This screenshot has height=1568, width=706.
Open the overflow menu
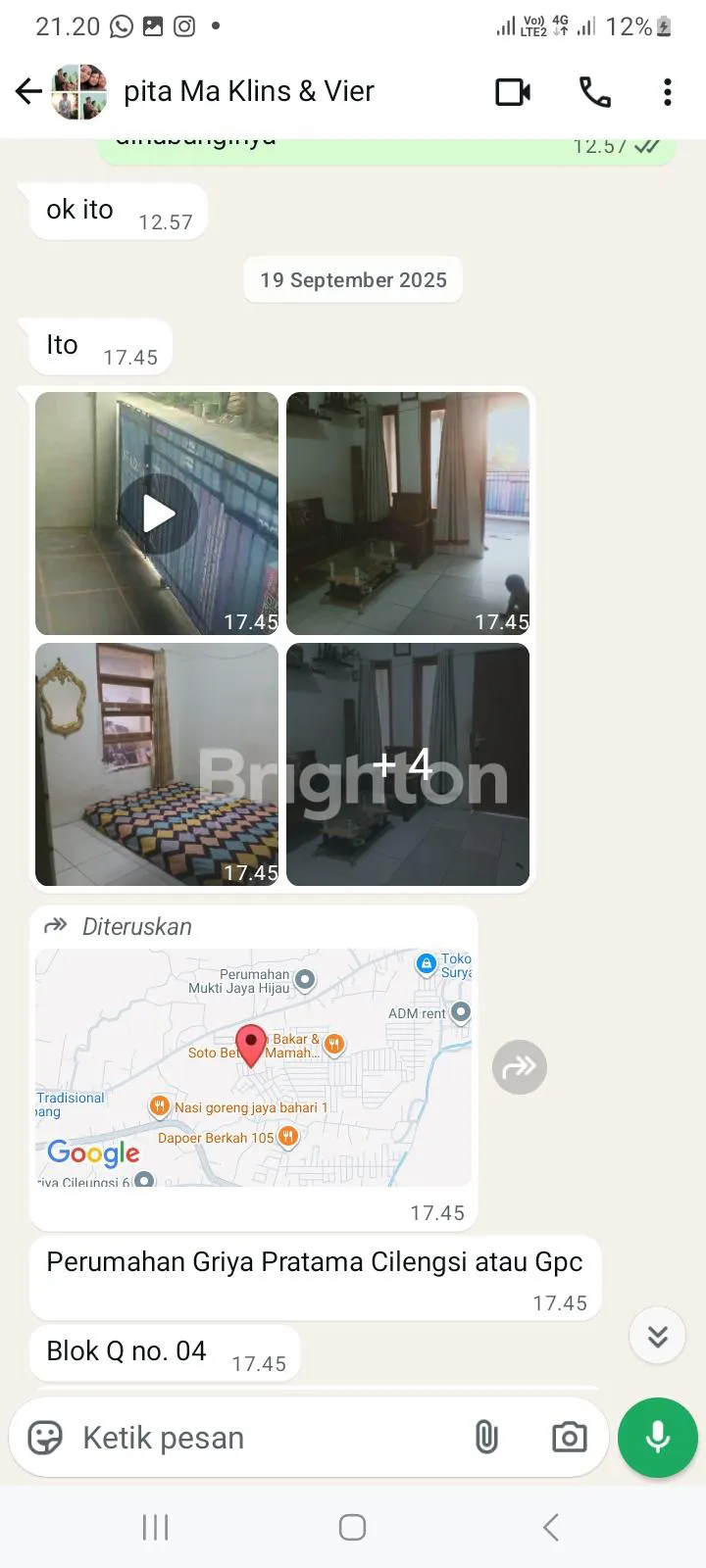pyautogui.click(x=667, y=92)
